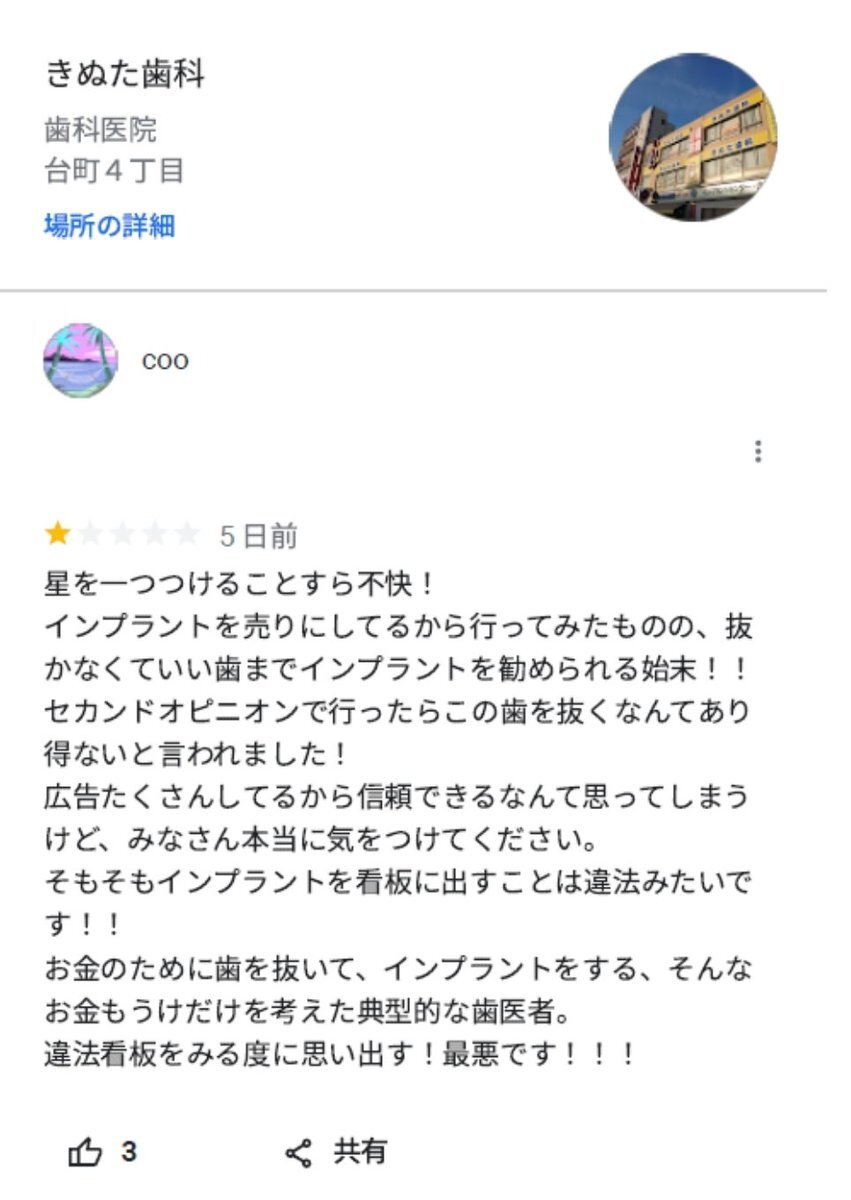
Task: Open the review's three-dot overflow menu
Action: (x=758, y=452)
